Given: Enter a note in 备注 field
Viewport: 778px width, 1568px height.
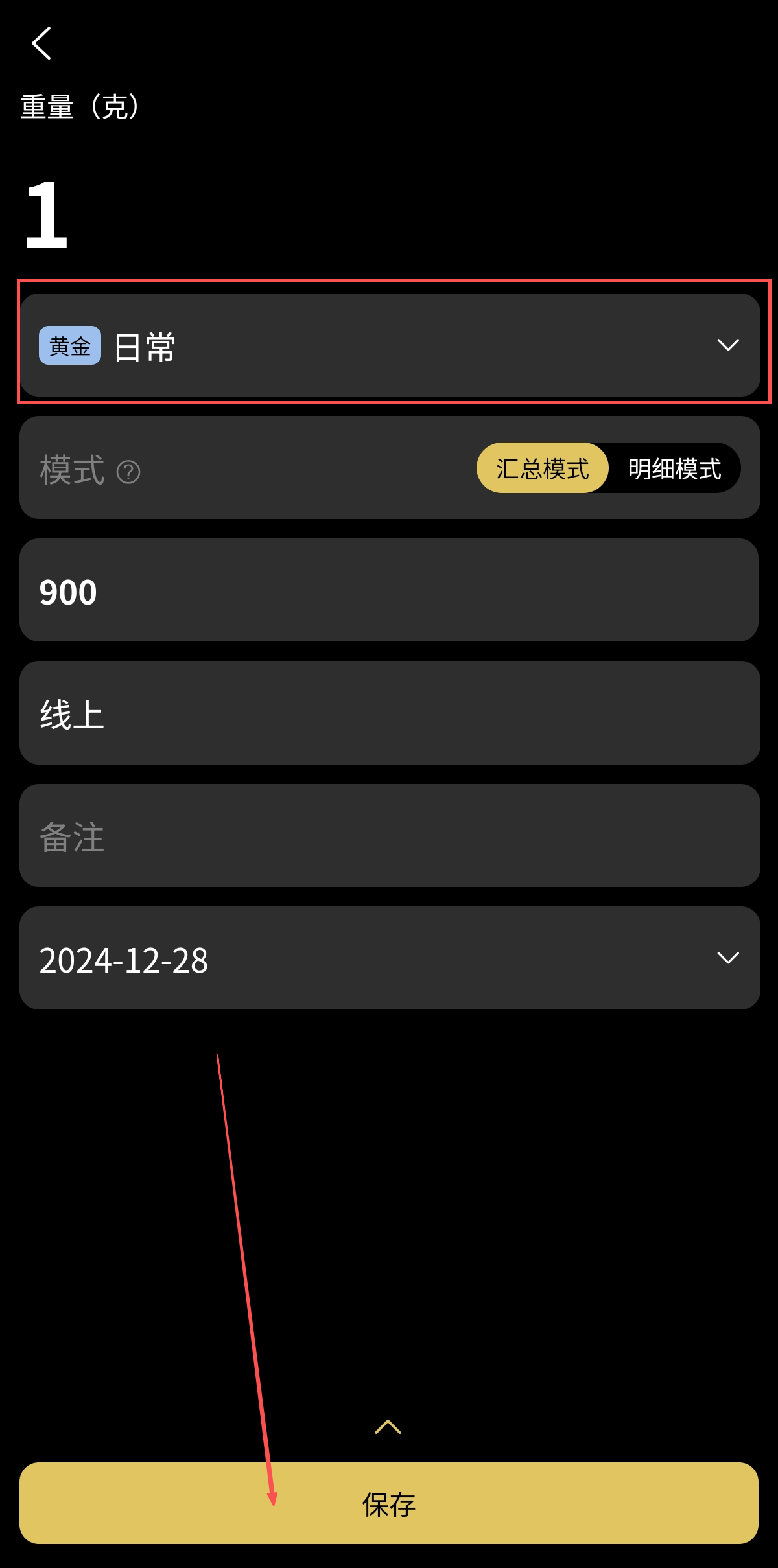Looking at the screenshot, I should click(x=389, y=836).
